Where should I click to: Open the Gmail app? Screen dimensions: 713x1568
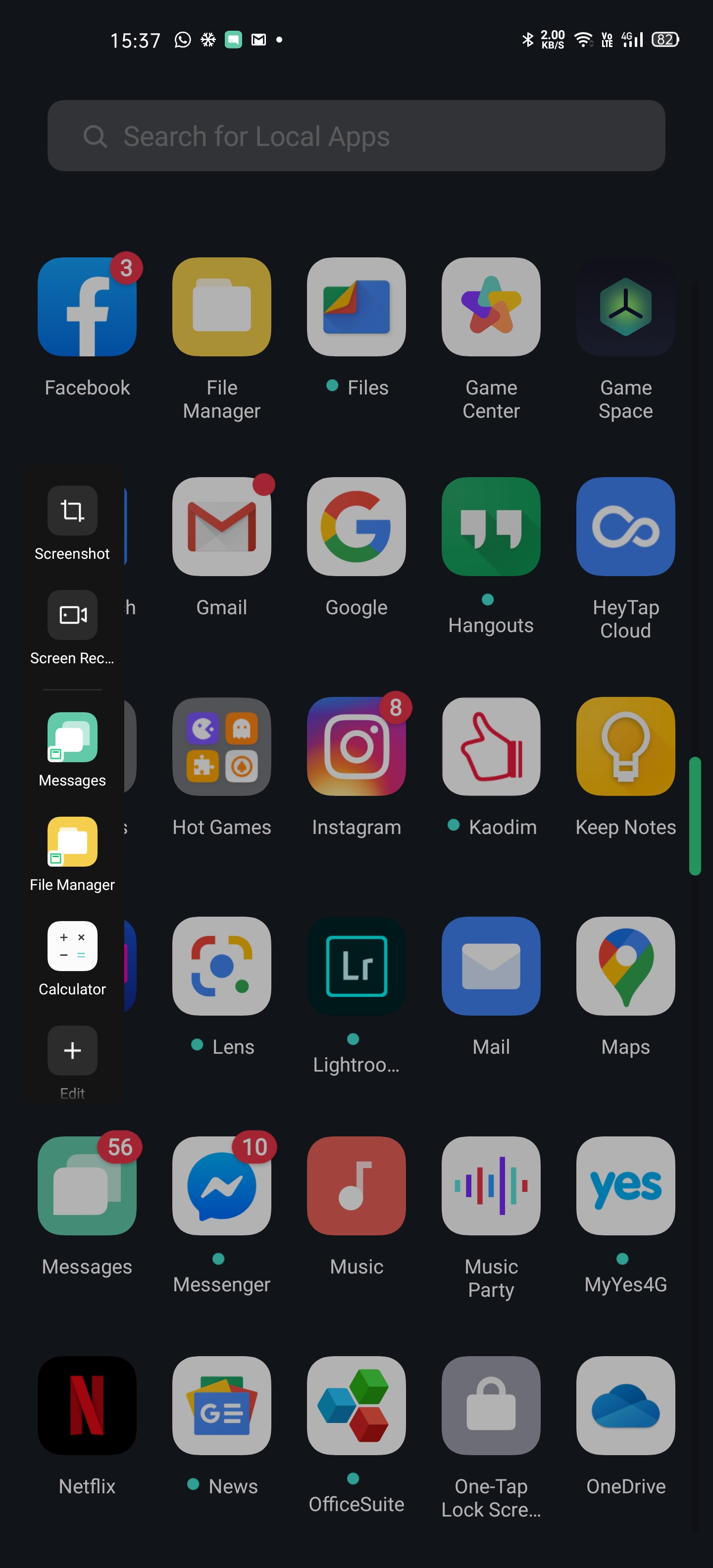(x=222, y=527)
